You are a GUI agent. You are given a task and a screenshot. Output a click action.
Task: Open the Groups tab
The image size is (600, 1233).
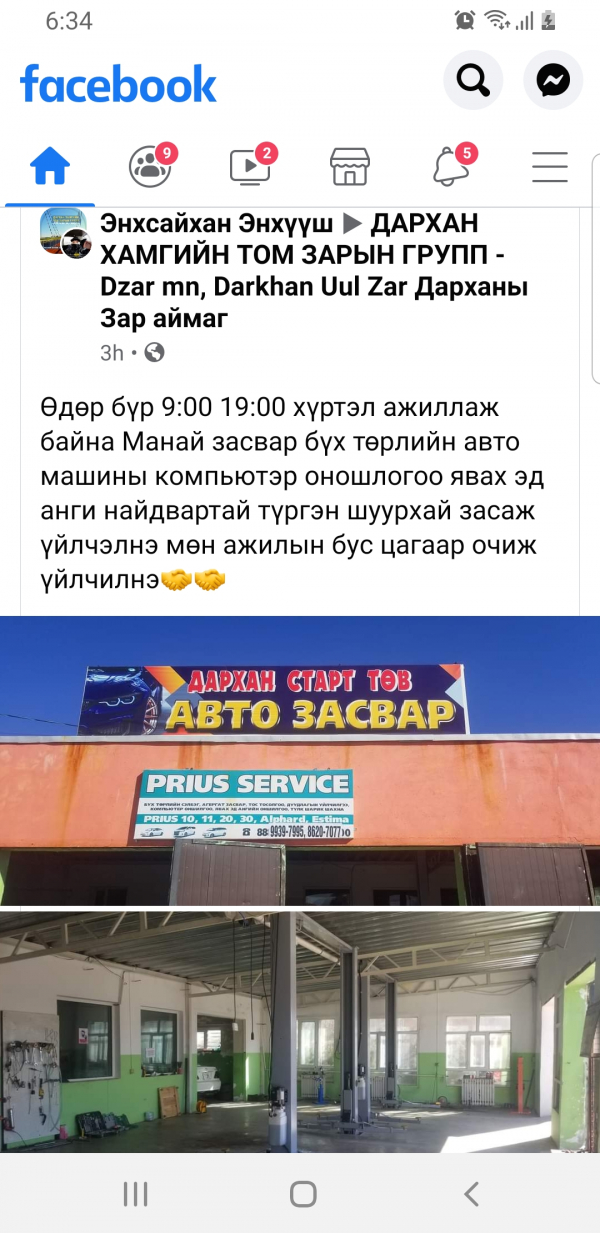tap(150, 167)
